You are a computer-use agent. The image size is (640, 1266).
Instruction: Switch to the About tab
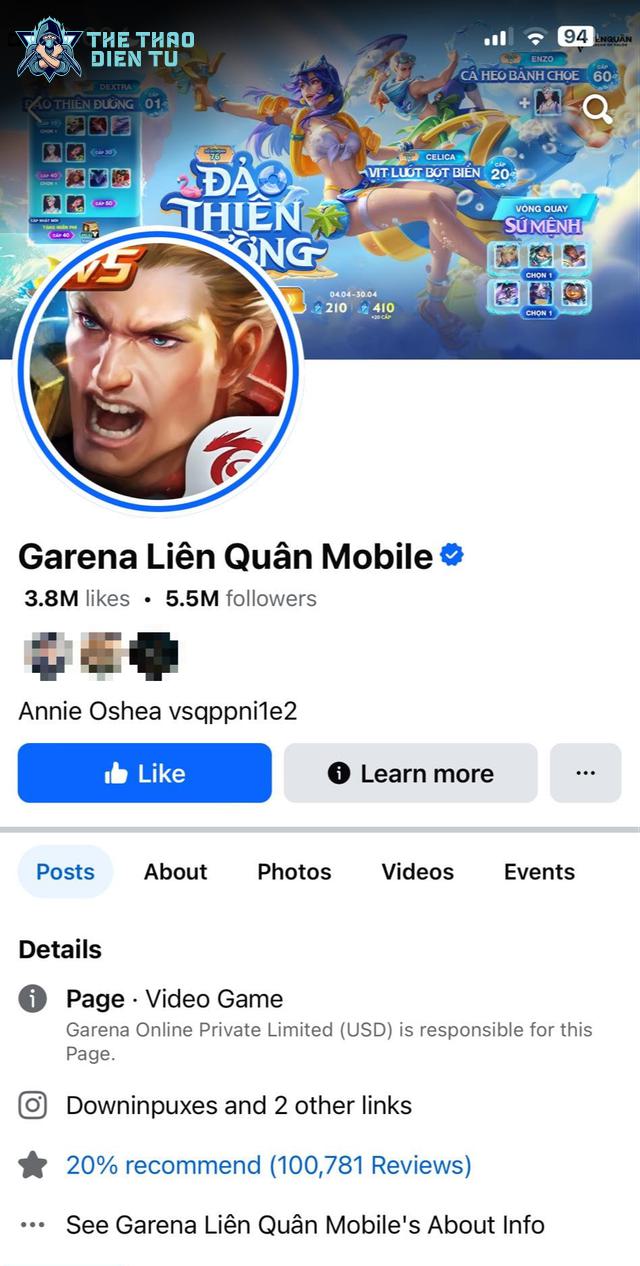coord(175,871)
